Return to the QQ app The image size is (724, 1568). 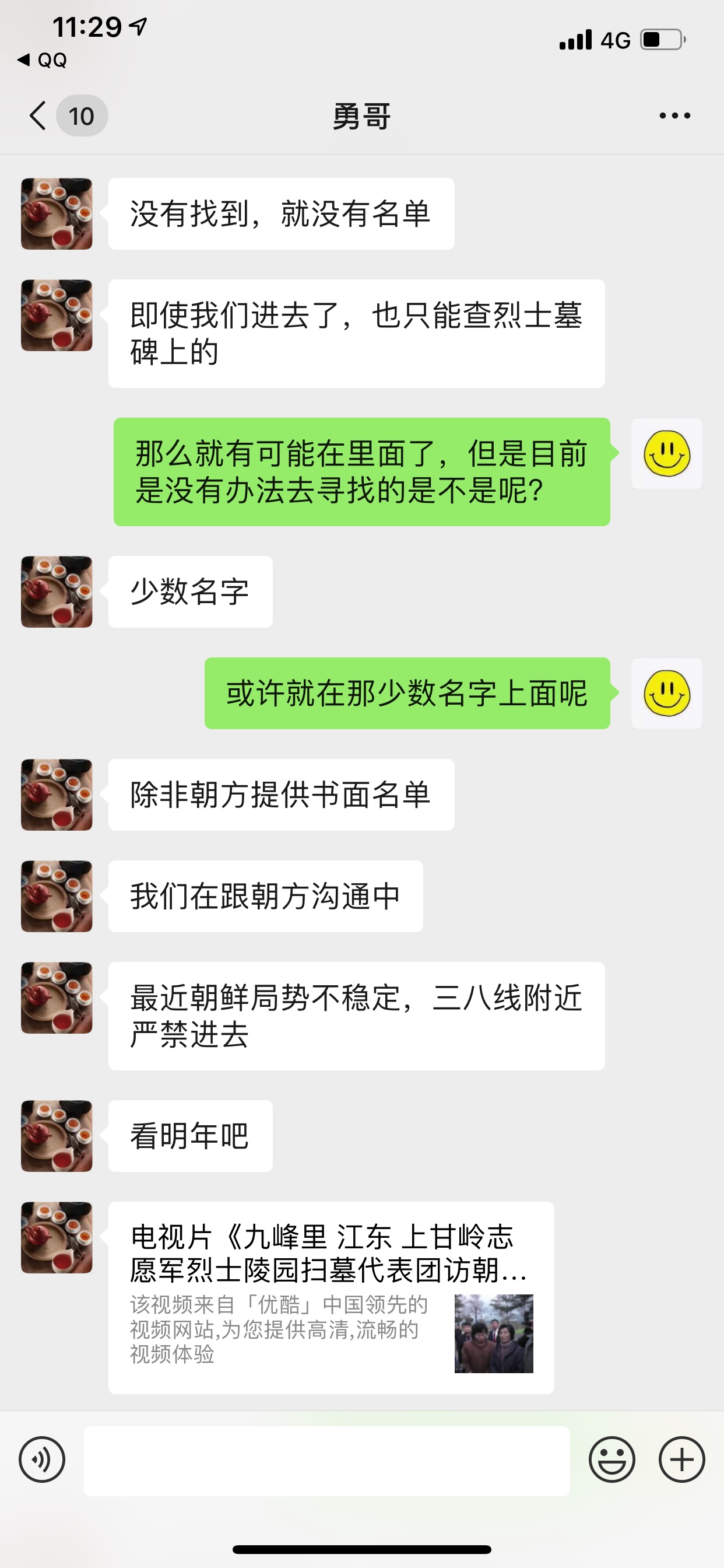pyautogui.click(x=43, y=60)
